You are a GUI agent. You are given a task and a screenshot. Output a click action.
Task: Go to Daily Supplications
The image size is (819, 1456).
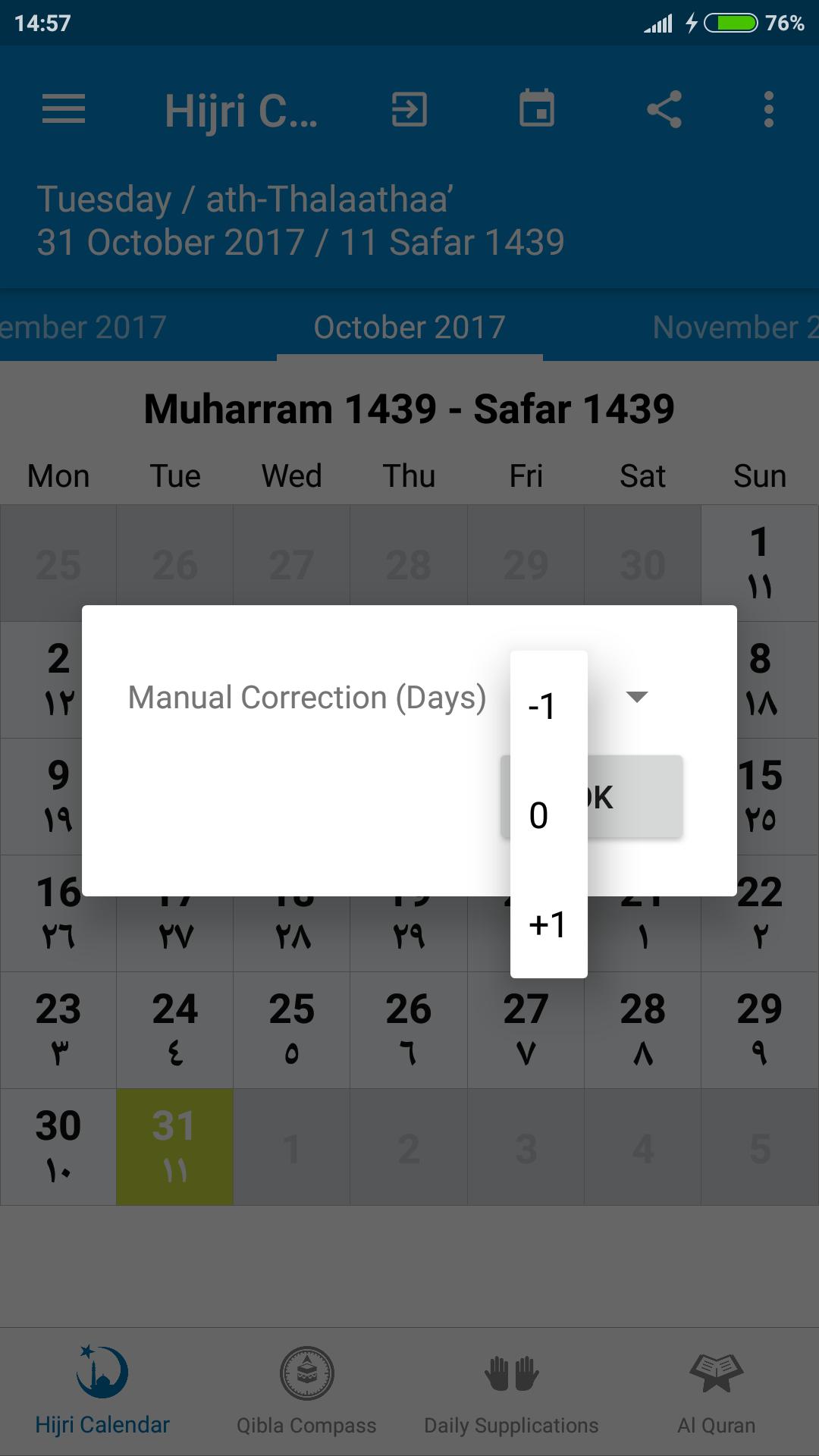[511, 1392]
